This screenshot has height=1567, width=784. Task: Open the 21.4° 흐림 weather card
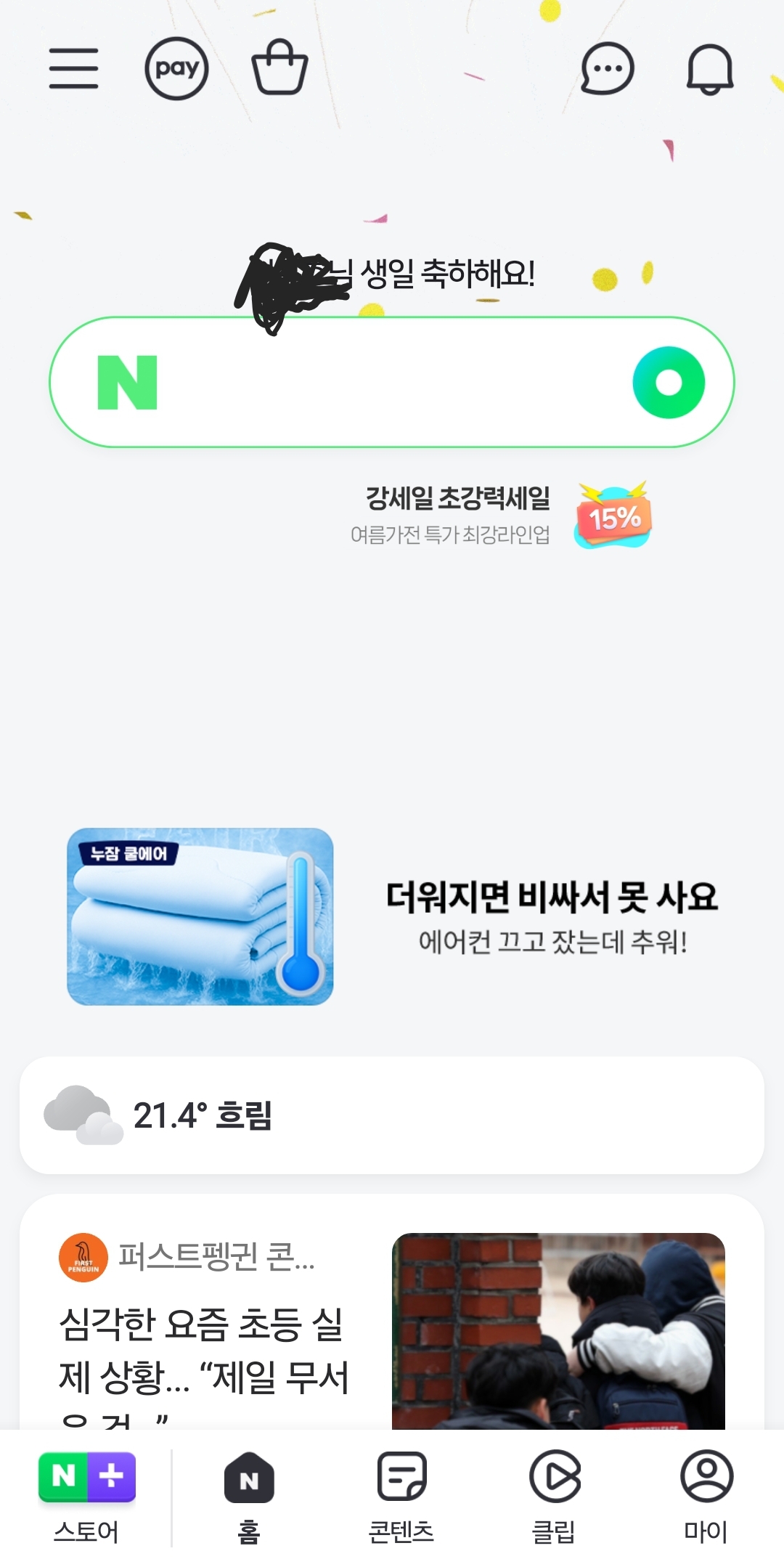(392, 1115)
